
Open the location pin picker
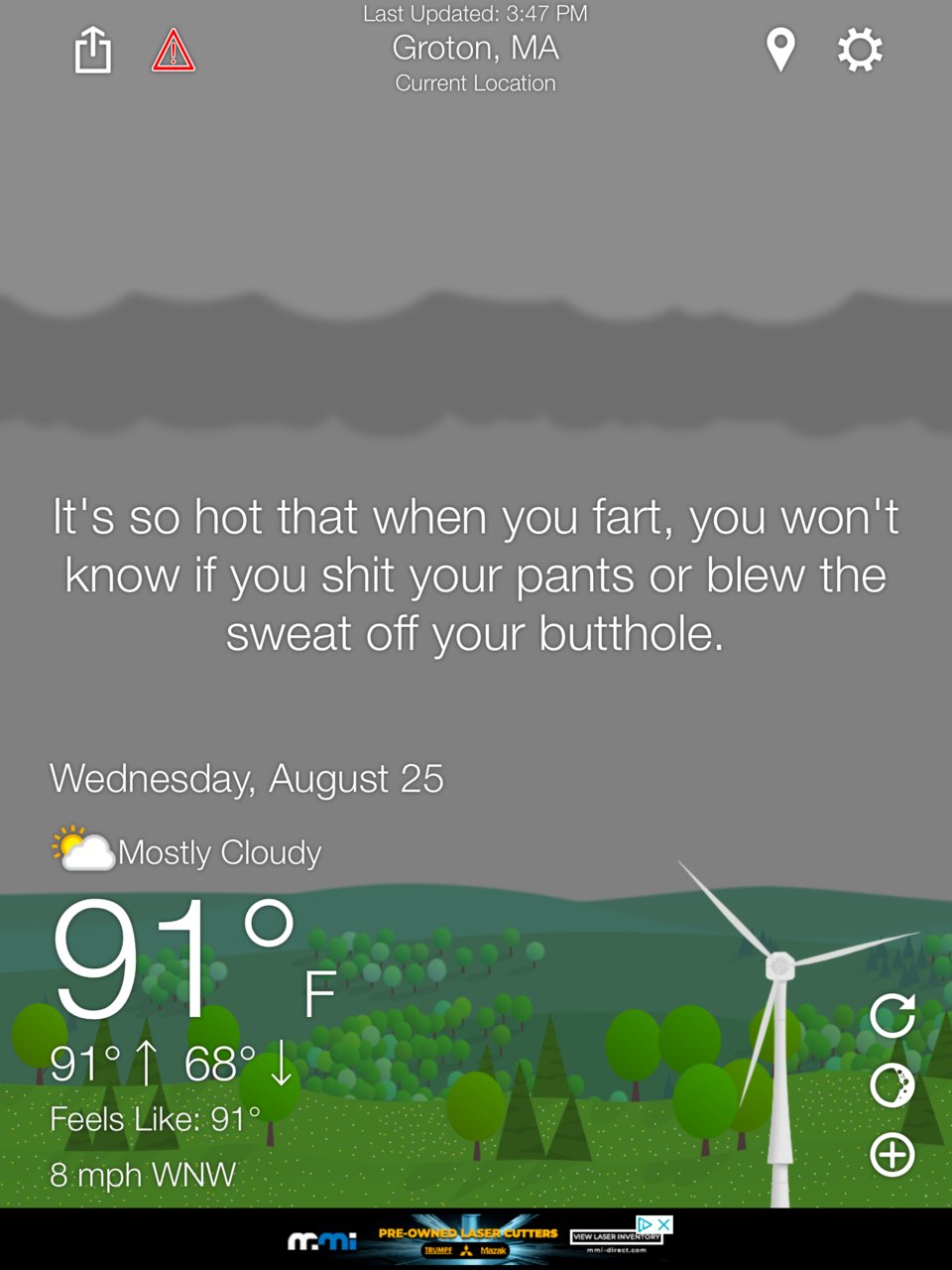click(x=780, y=50)
